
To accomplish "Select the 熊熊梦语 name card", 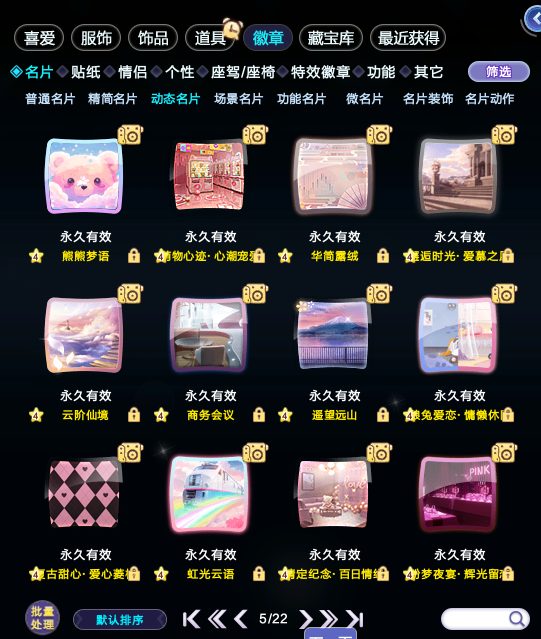I will tap(84, 176).
